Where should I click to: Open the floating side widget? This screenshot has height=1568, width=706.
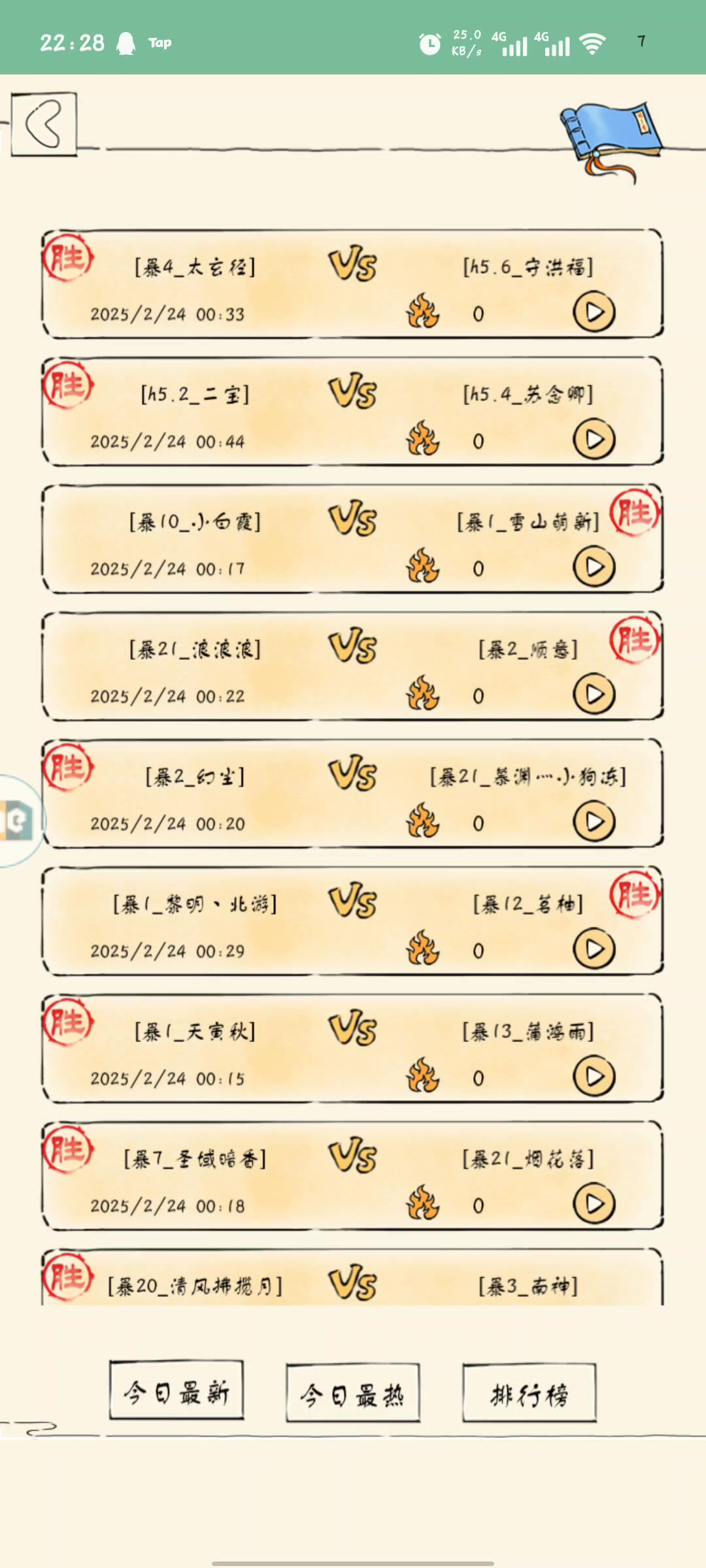coord(18,820)
